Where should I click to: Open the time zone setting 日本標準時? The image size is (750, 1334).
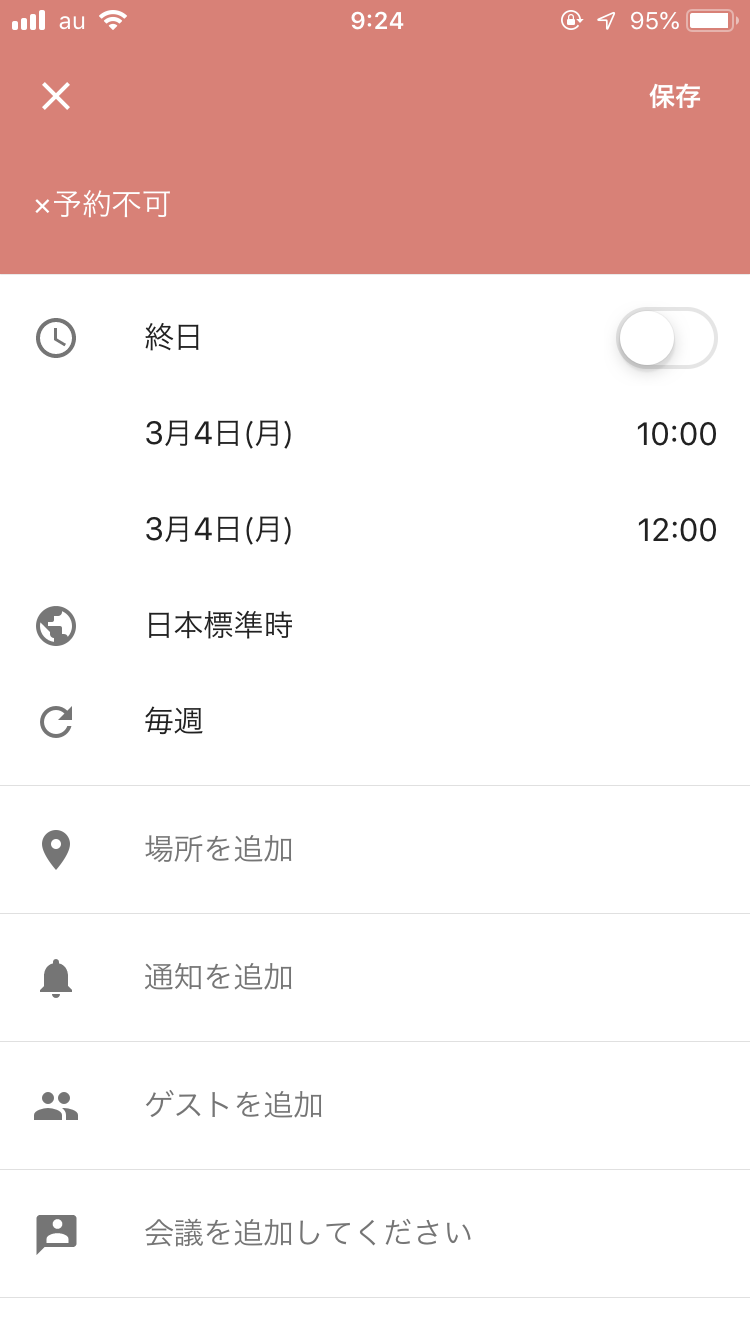pyautogui.click(x=375, y=626)
